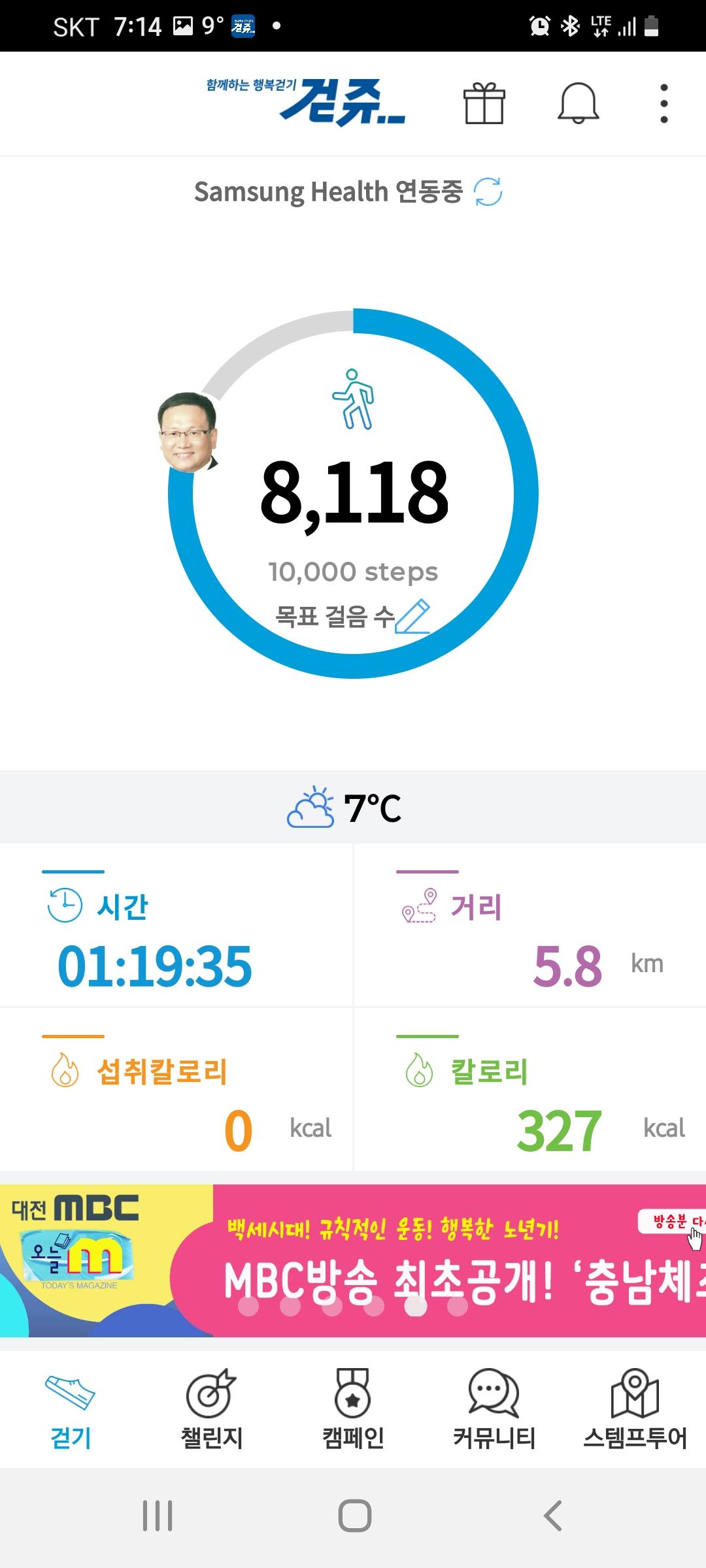Refresh the Samsung Health sync

(x=488, y=192)
